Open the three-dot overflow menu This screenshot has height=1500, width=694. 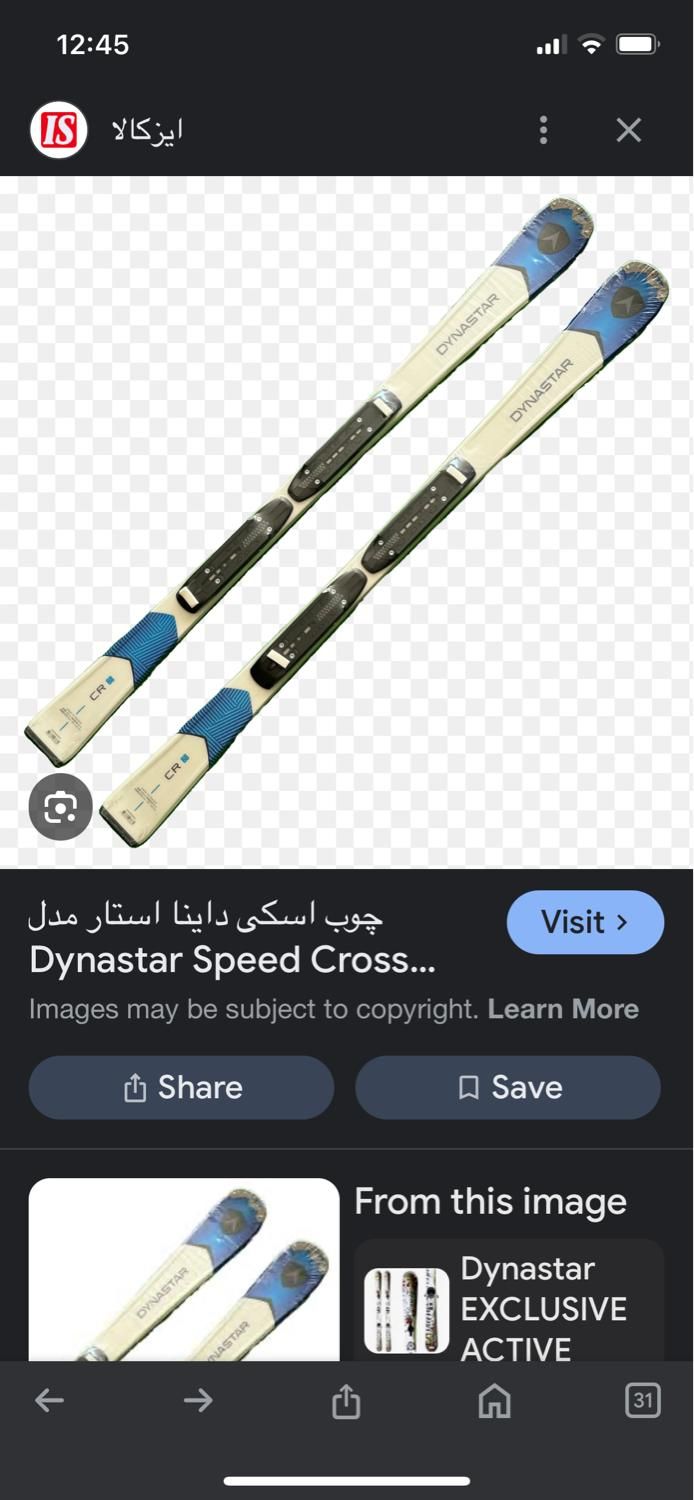pyautogui.click(x=543, y=130)
